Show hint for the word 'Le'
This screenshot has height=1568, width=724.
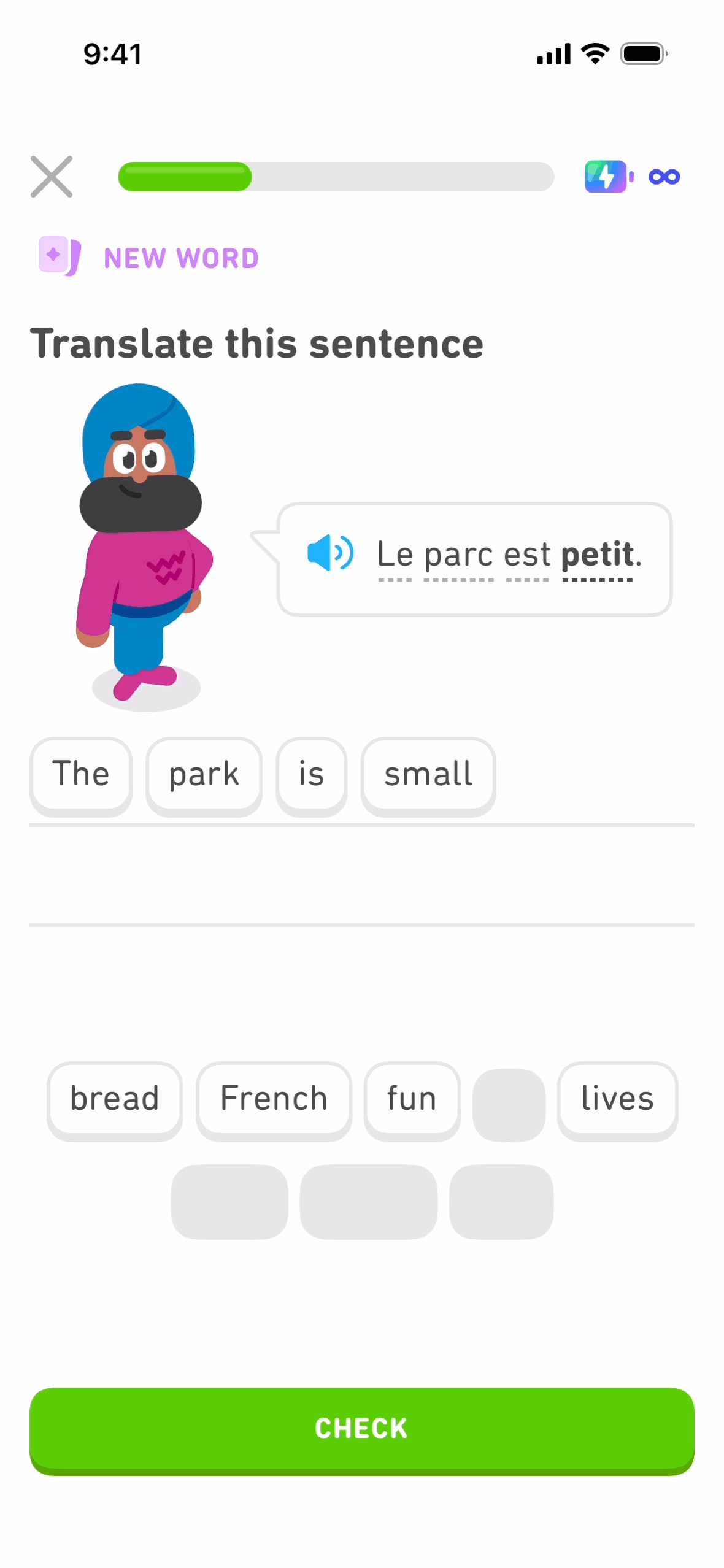pos(395,555)
